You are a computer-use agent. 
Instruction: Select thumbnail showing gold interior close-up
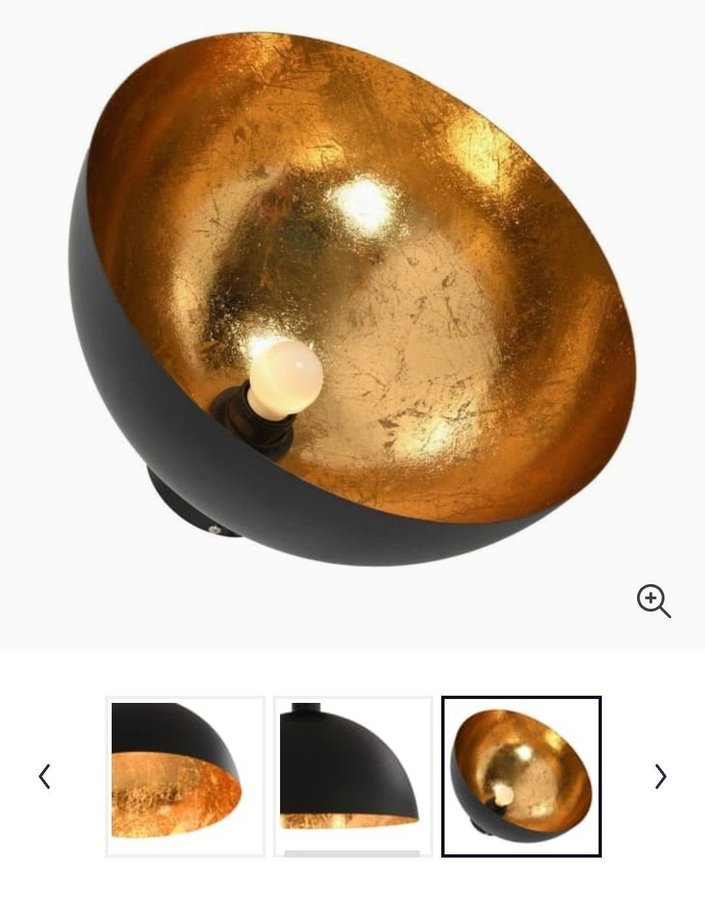(x=185, y=776)
